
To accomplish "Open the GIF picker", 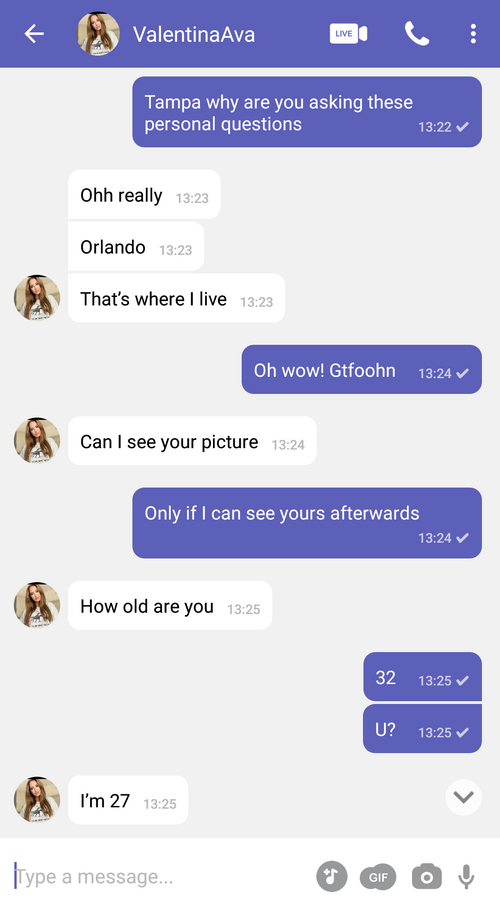I will coord(378,877).
